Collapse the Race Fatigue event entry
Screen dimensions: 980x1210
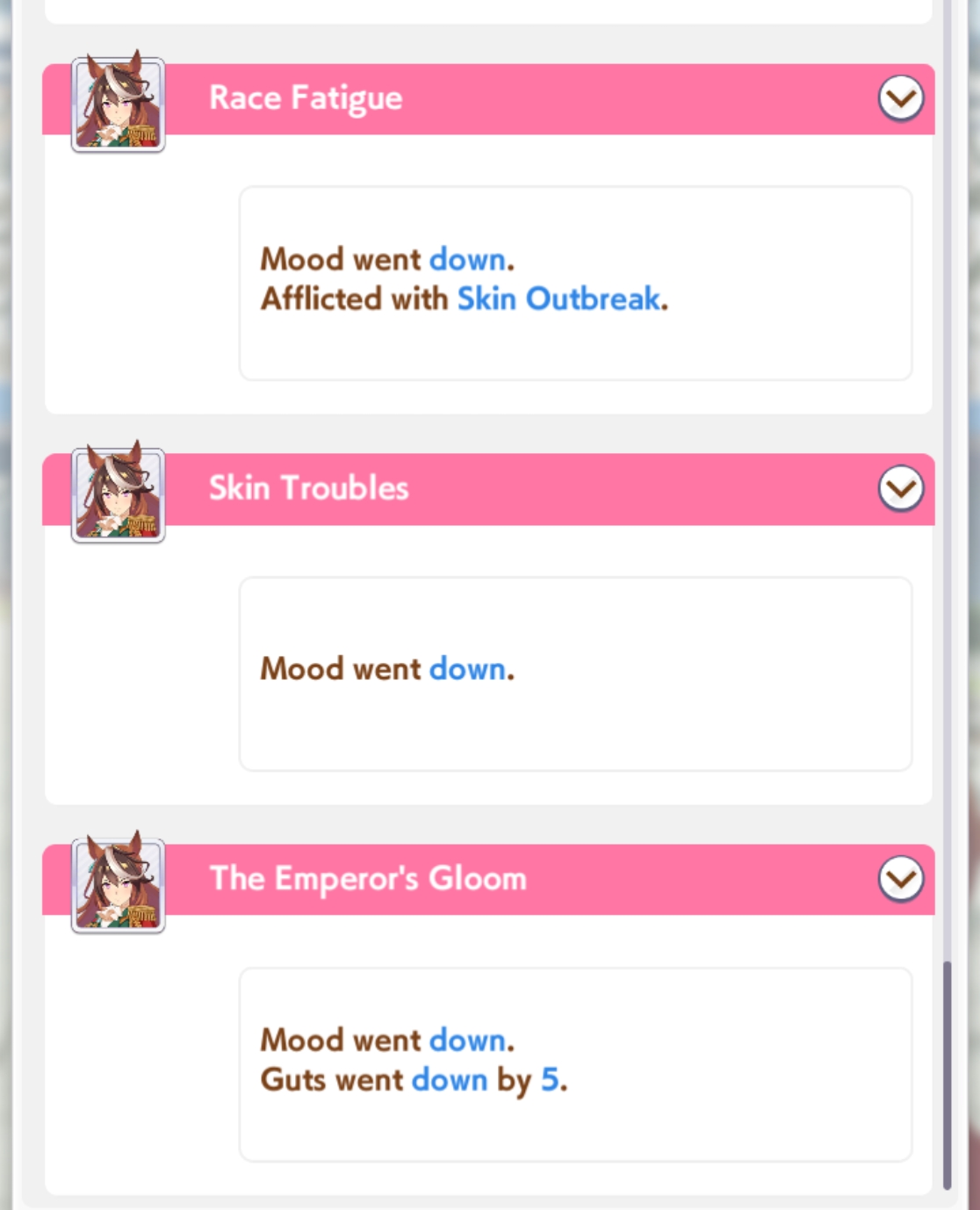(901, 98)
